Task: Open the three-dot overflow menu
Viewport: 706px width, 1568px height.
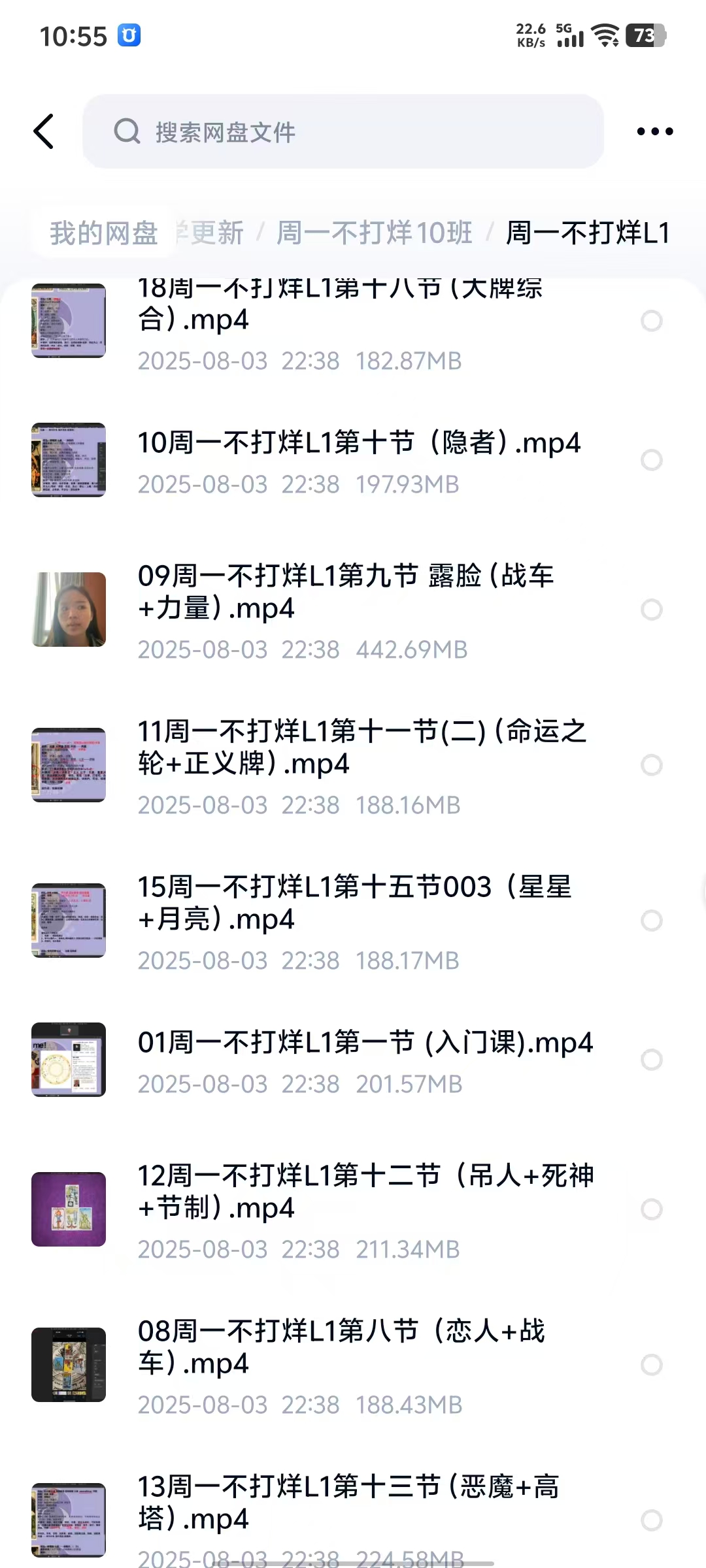Action: tap(654, 131)
